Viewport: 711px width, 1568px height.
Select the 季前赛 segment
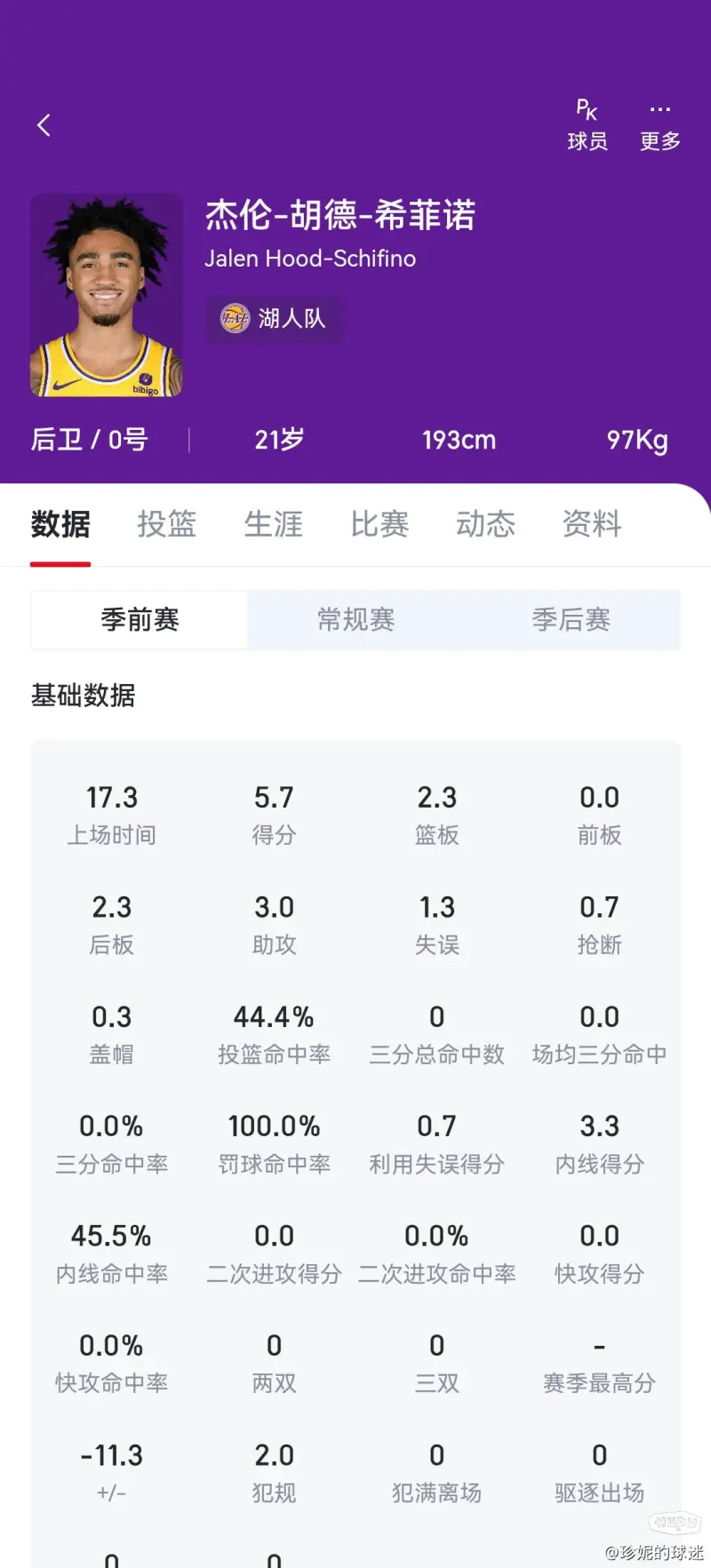[x=140, y=619]
